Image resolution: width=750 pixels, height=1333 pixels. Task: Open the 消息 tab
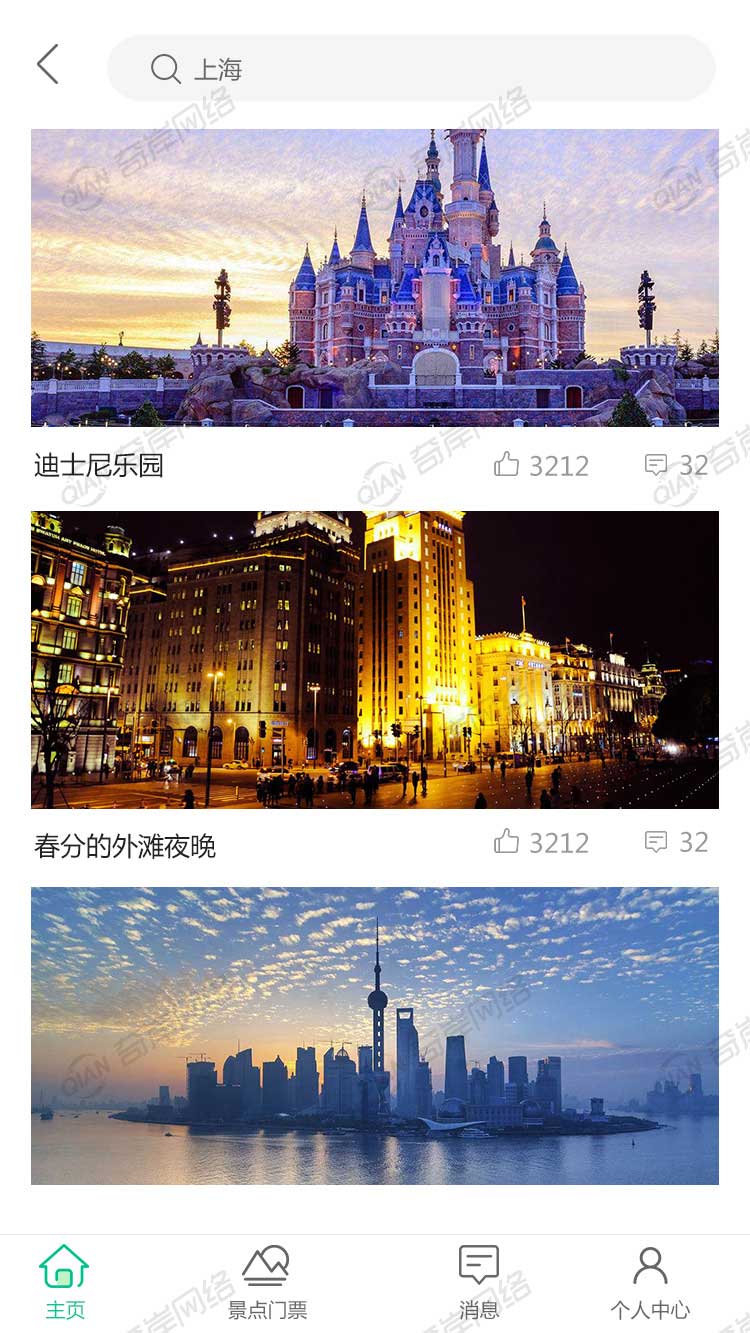479,1282
